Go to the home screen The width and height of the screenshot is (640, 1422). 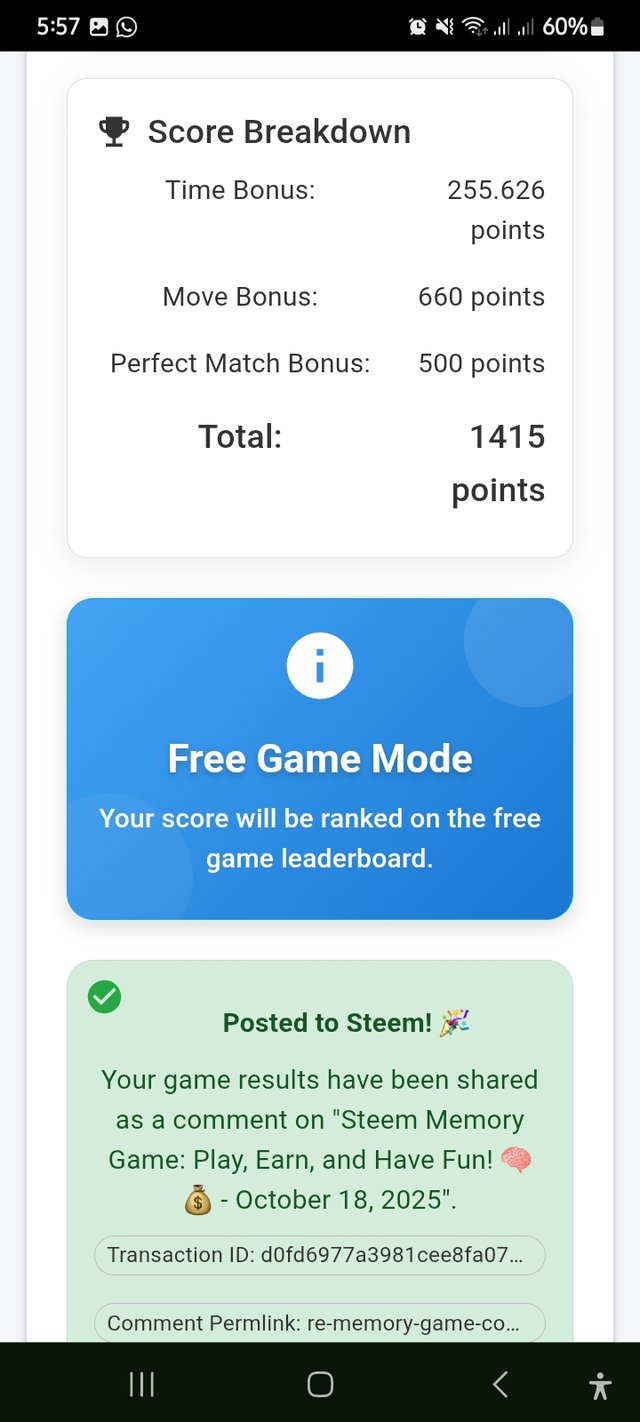click(x=320, y=1384)
